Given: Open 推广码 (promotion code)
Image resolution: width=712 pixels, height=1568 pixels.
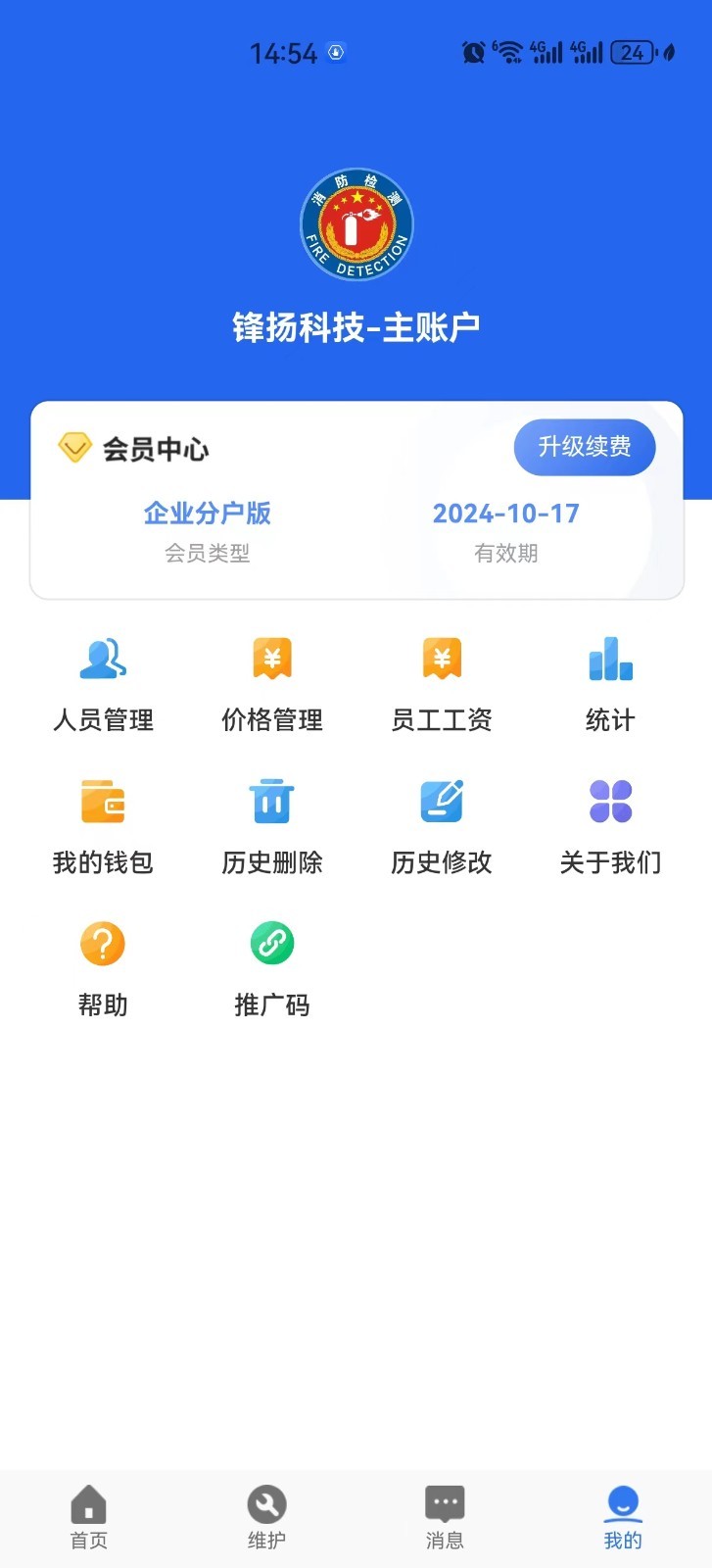Looking at the screenshot, I should pos(271,968).
